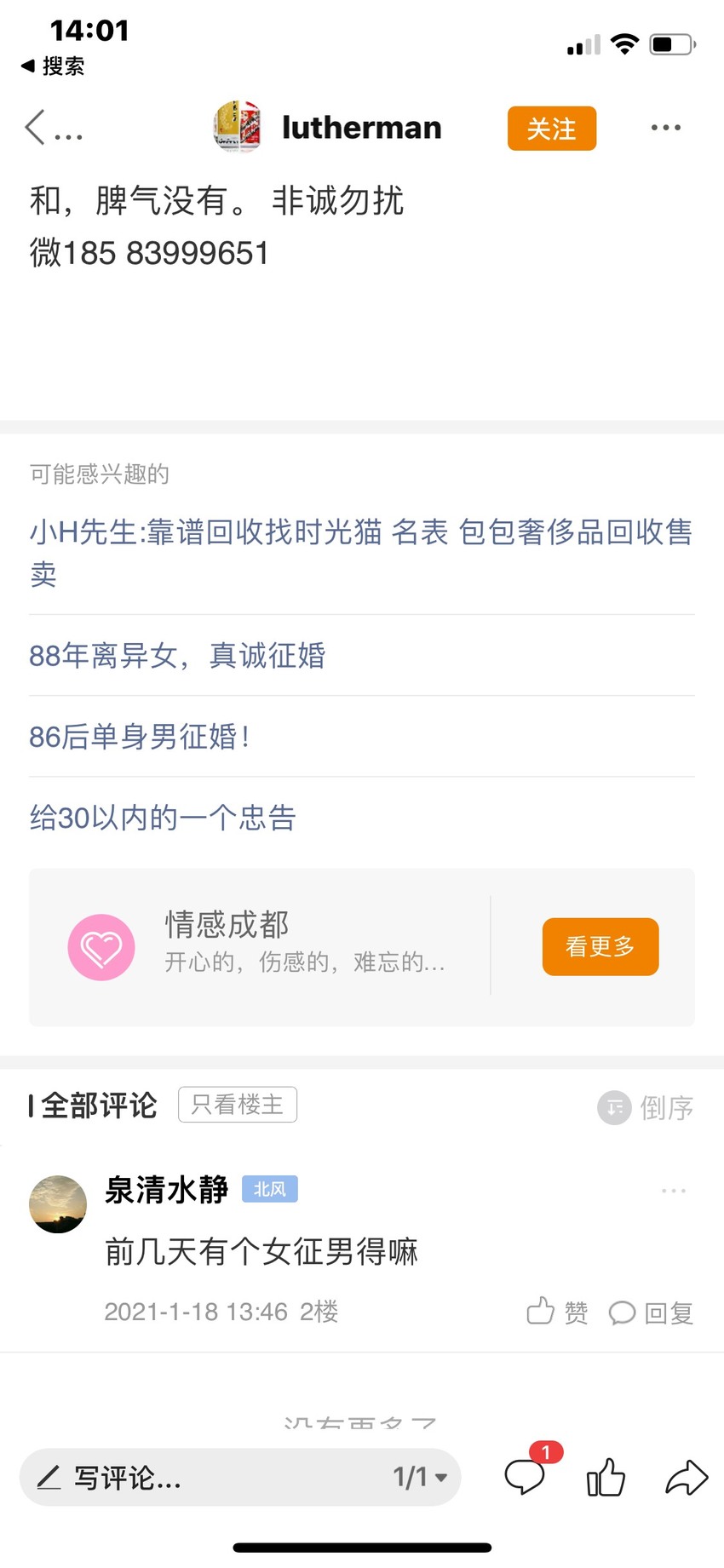Follow lutherman with the 关注 button
724x1568 pixels.
551,129
